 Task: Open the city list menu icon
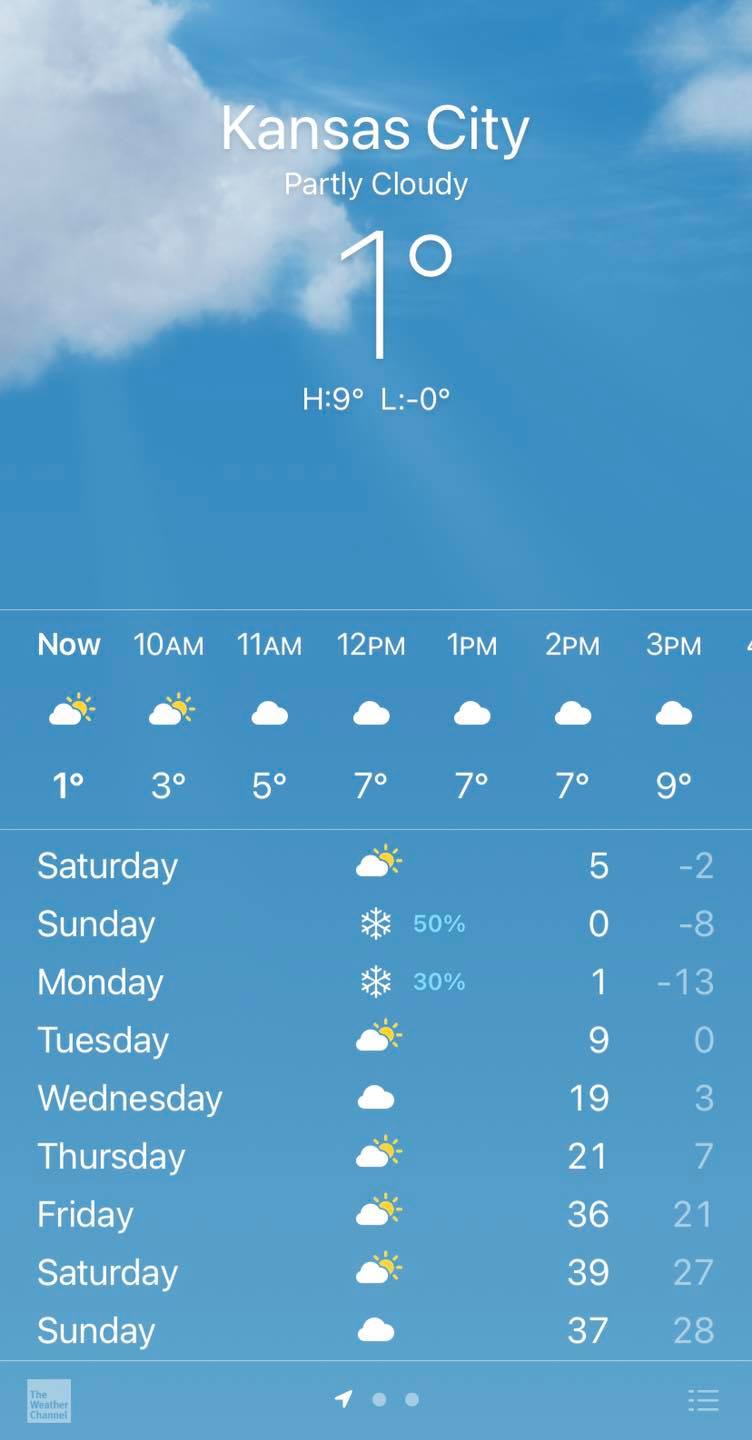click(703, 1400)
